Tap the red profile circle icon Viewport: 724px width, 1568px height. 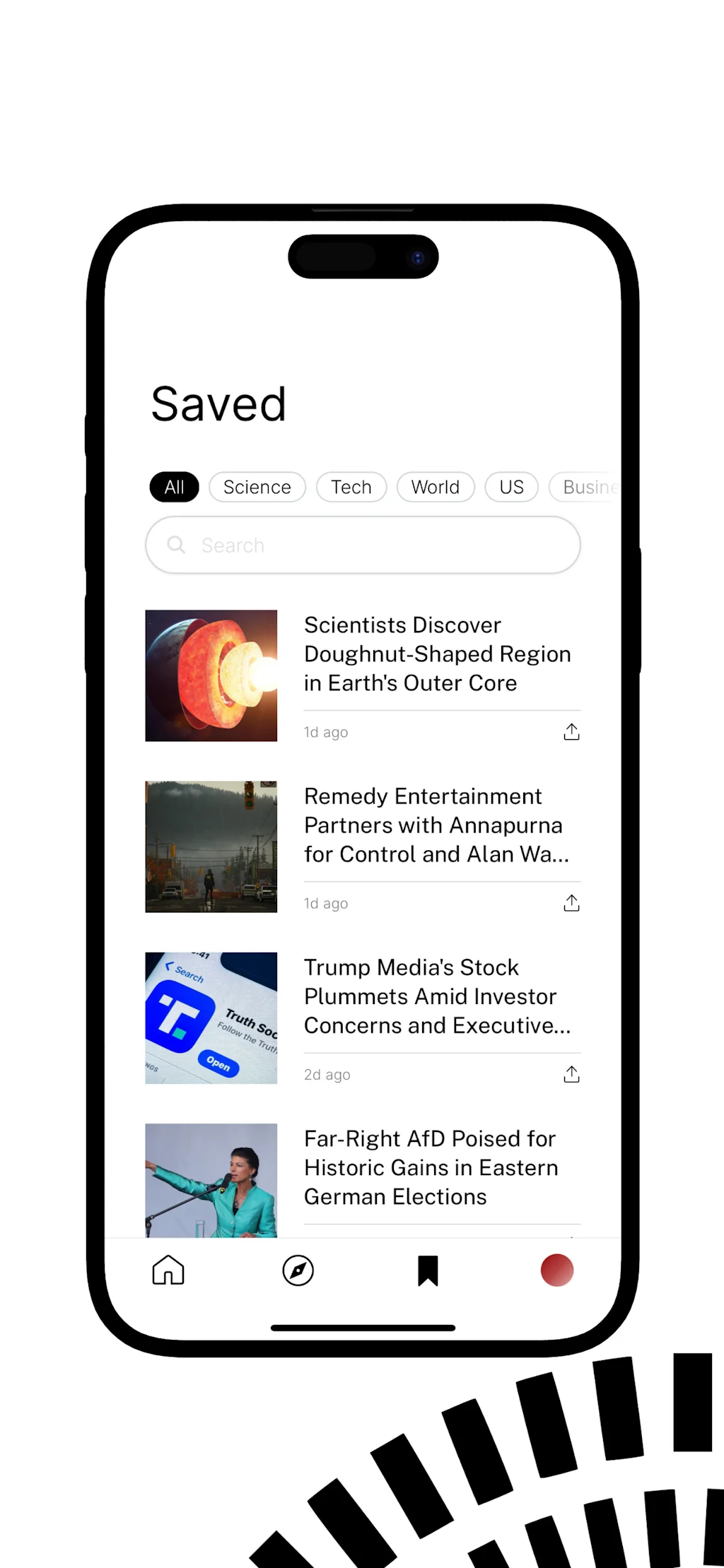click(556, 1270)
